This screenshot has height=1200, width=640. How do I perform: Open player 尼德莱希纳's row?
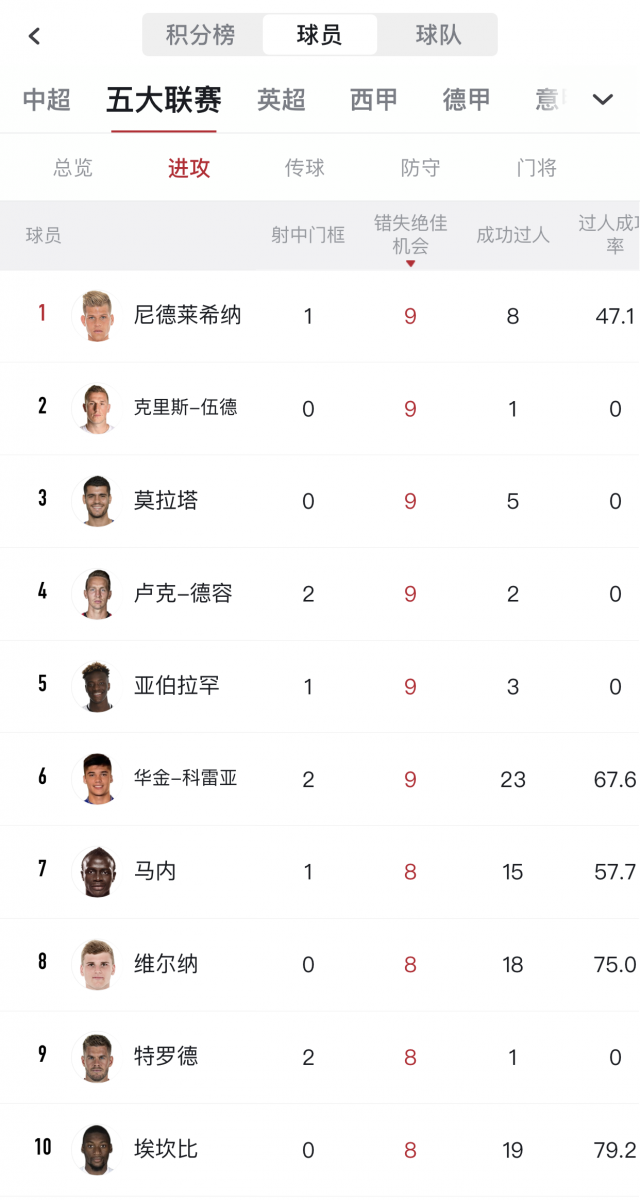320,316
